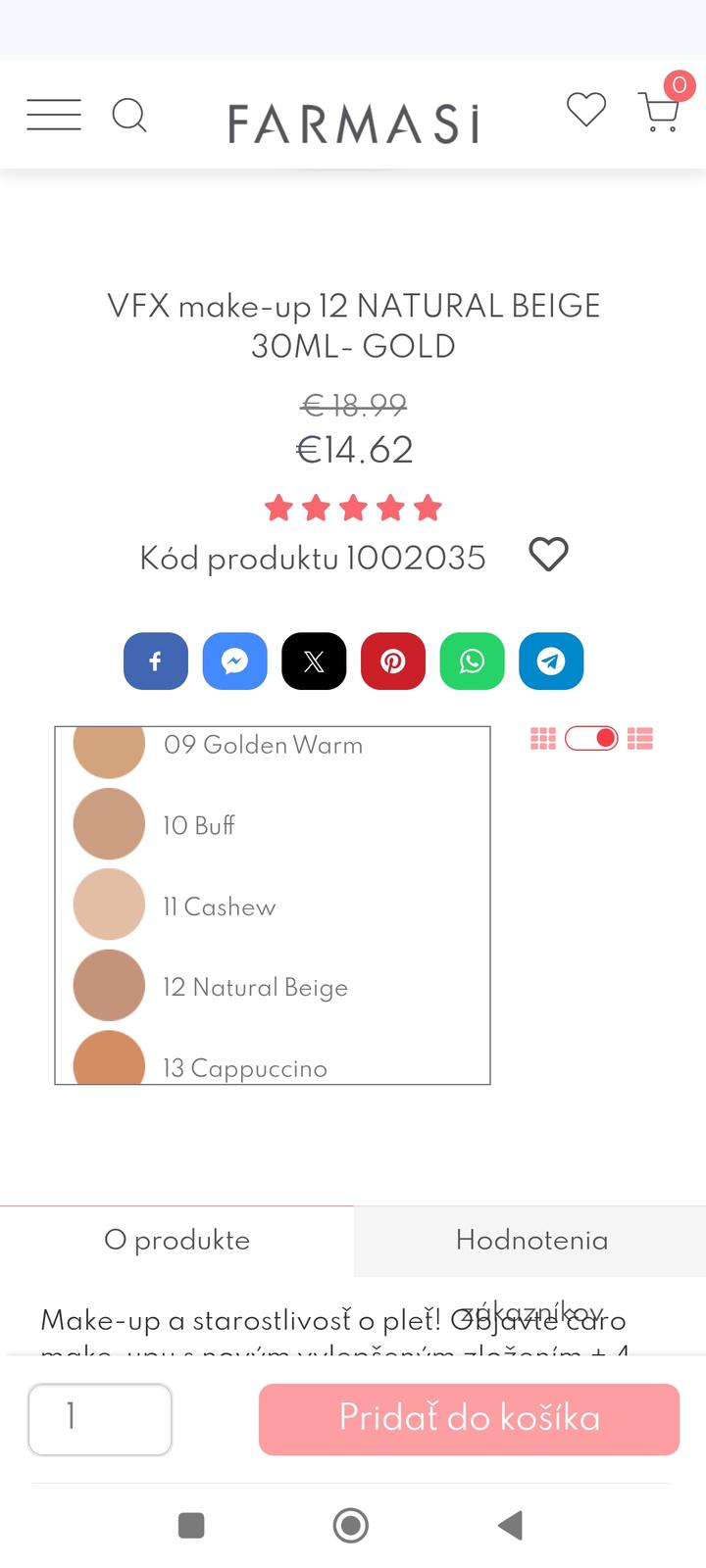The width and height of the screenshot is (706, 1568).
Task: Select the 11 Cashew shade
Action: point(272,906)
